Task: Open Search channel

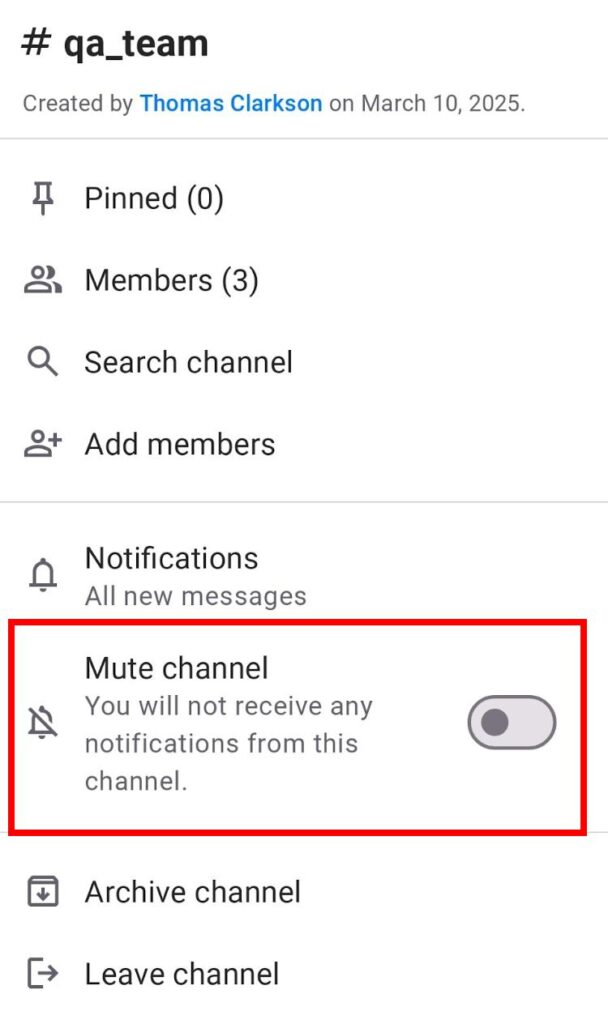Action: pyautogui.click(x=188, y=362)
